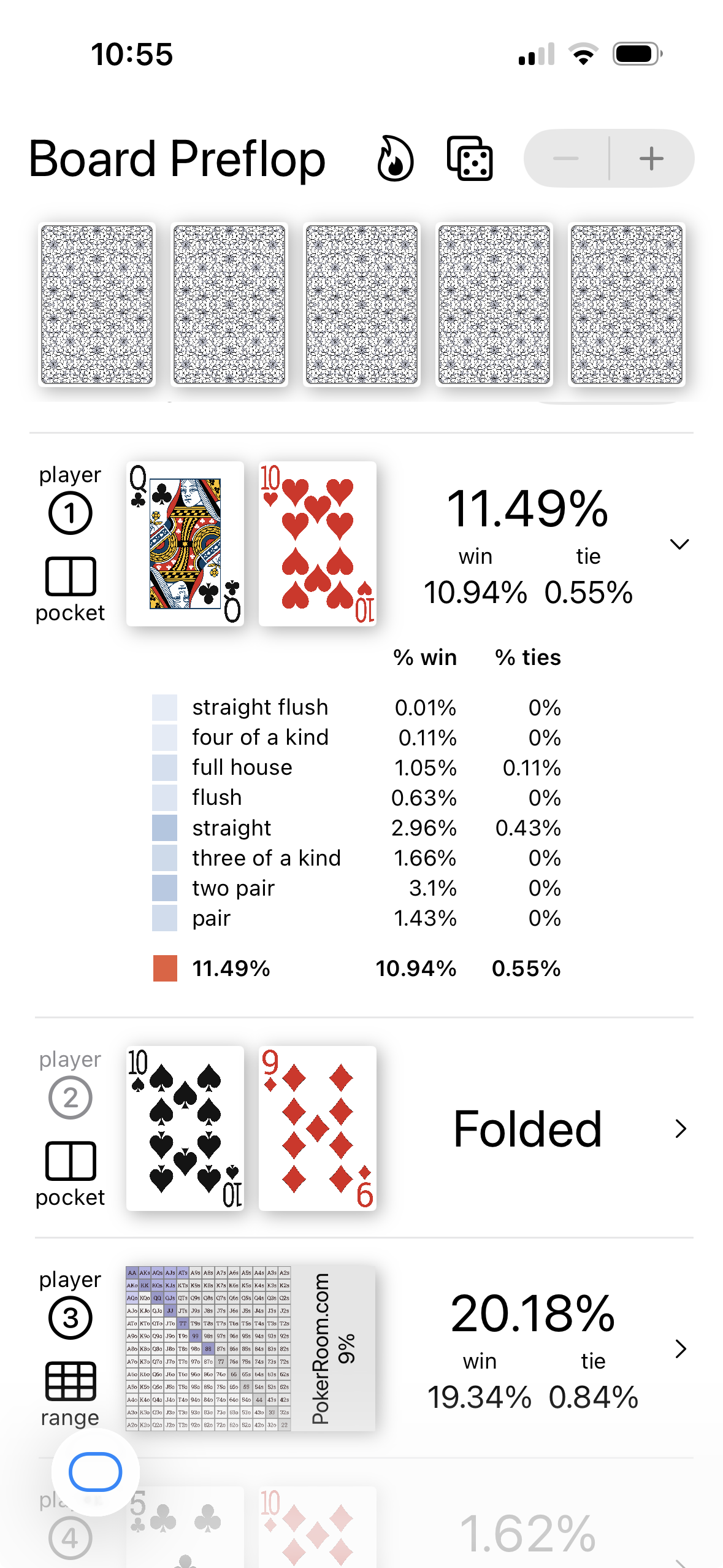This screenshot has height=1568, width=723.
Task: Select player 1's Queen of clubs card
Action: [185, 542]
